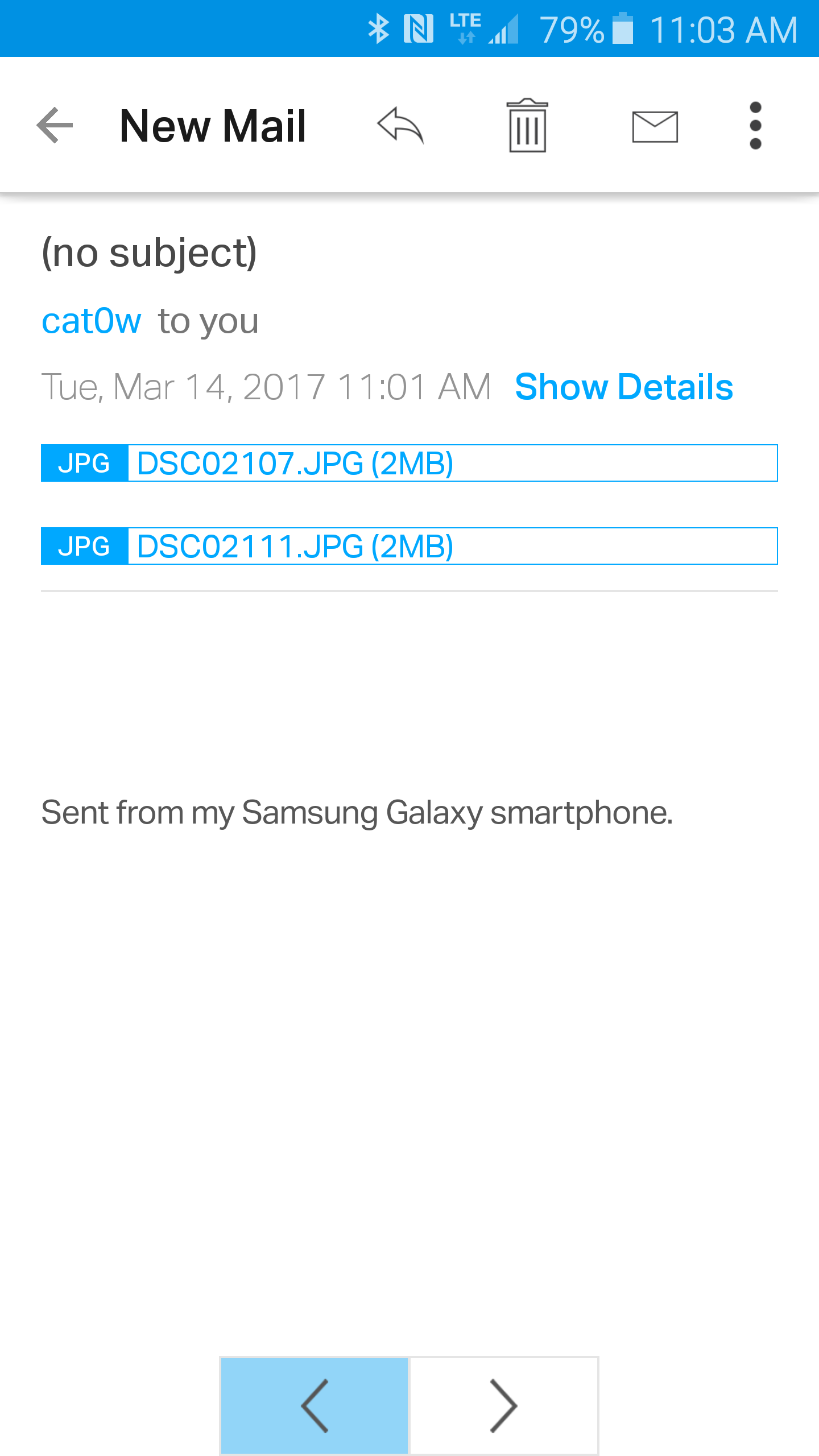Reply to this email
The height and width of the screenshot is (1456, 819).
tap(400, 125)
